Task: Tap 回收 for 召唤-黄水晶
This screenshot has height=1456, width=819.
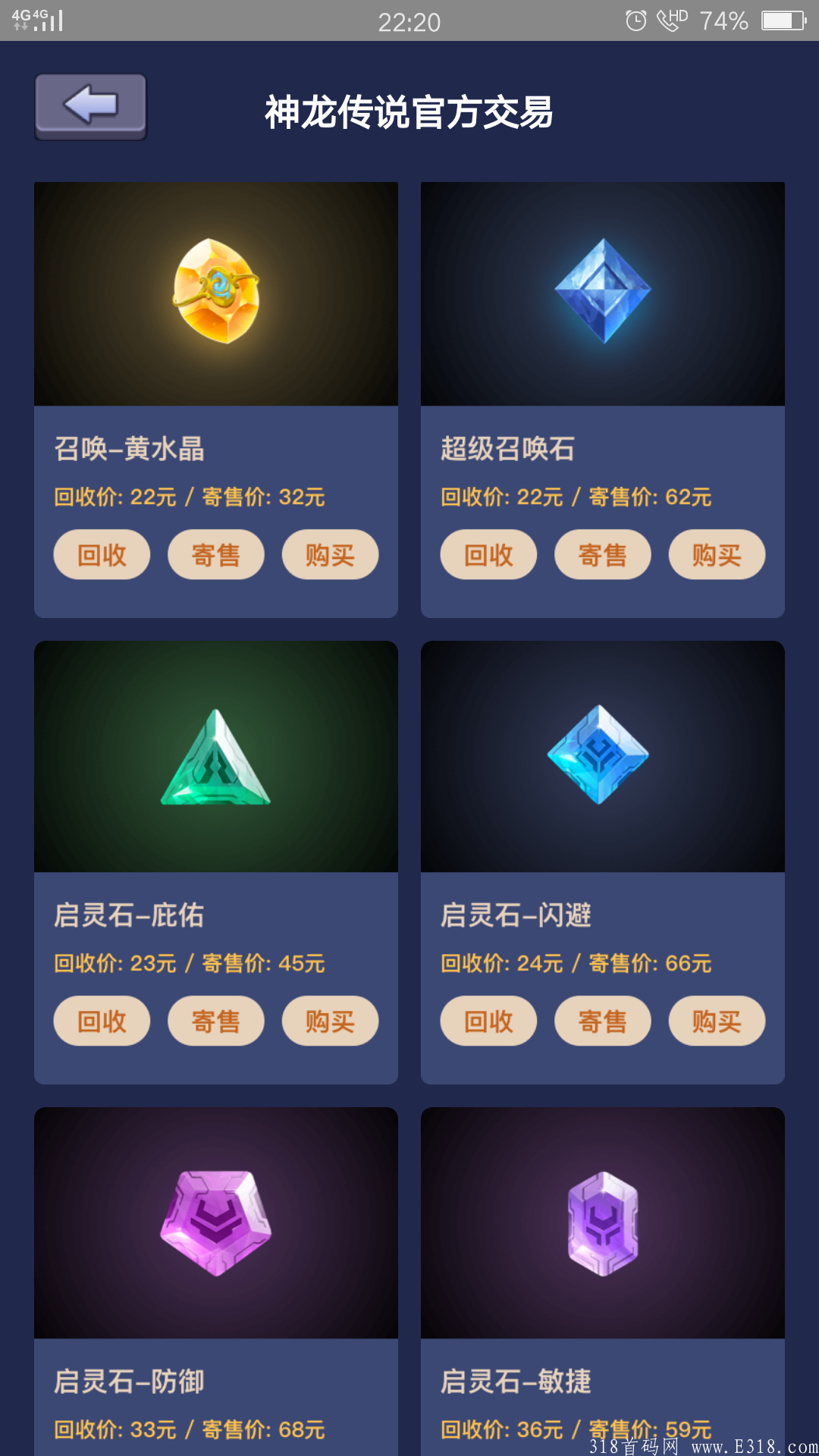Action: [102, 554]
